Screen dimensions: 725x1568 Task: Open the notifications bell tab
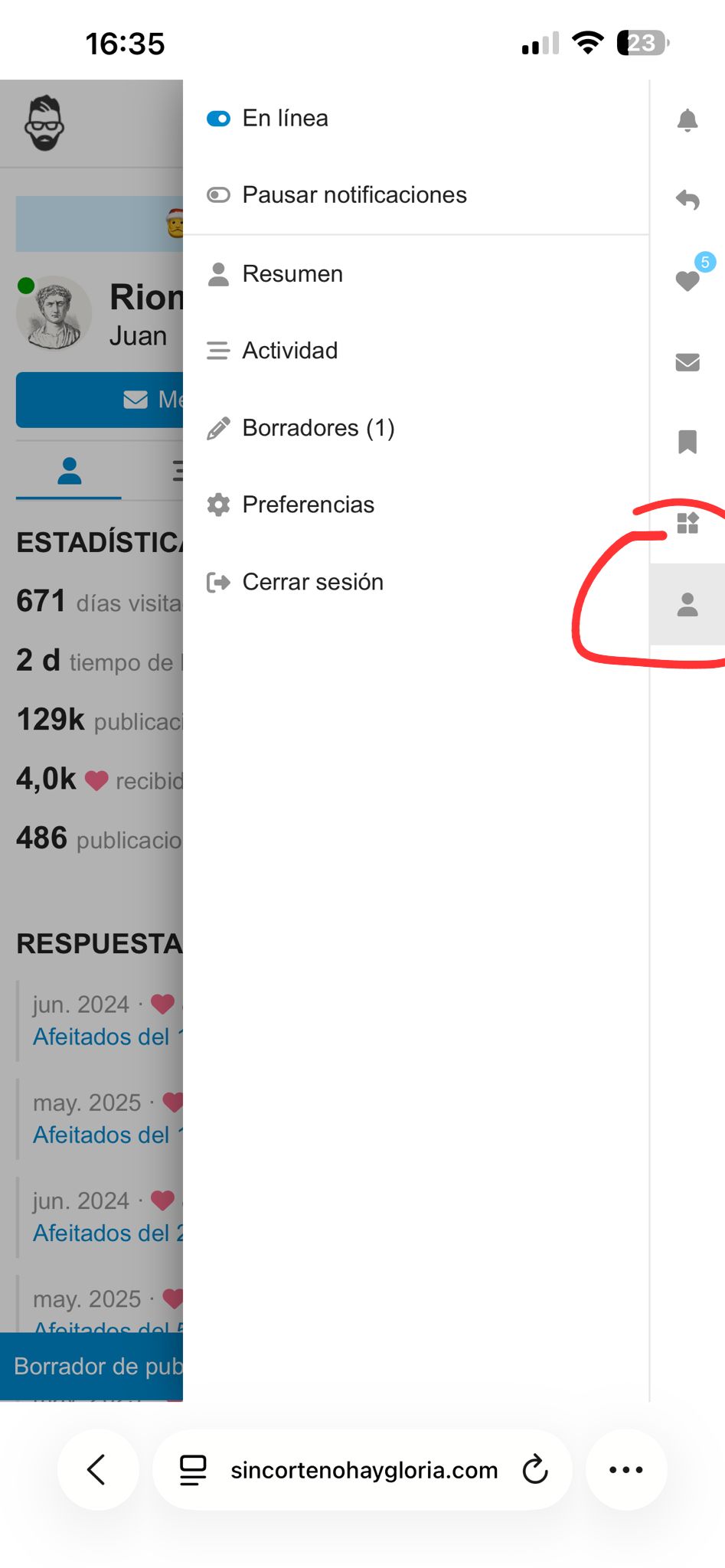(x=687, y=120)
